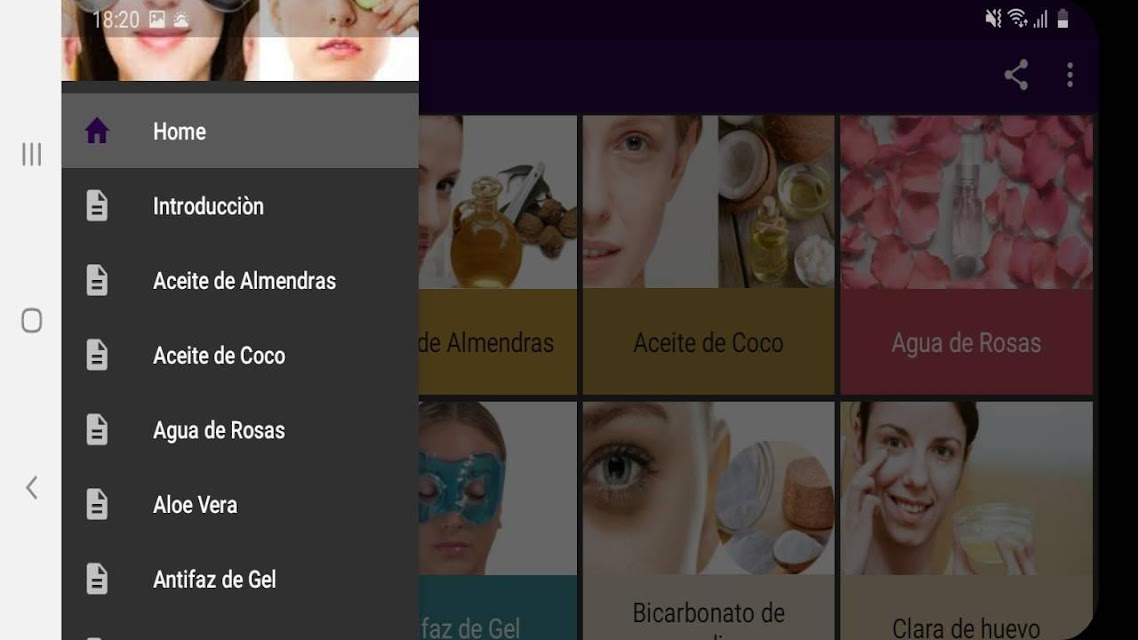This screenshot has height=640, width=1138.
Task: Go to Aceite de Coco drawer entry
Action: tap(240, 355)
